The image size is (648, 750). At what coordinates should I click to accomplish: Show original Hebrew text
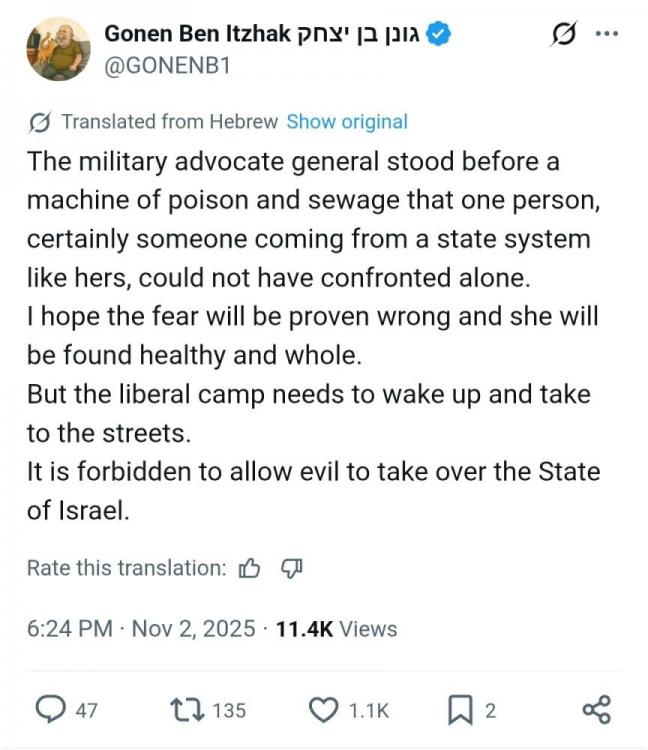point(347,122)
